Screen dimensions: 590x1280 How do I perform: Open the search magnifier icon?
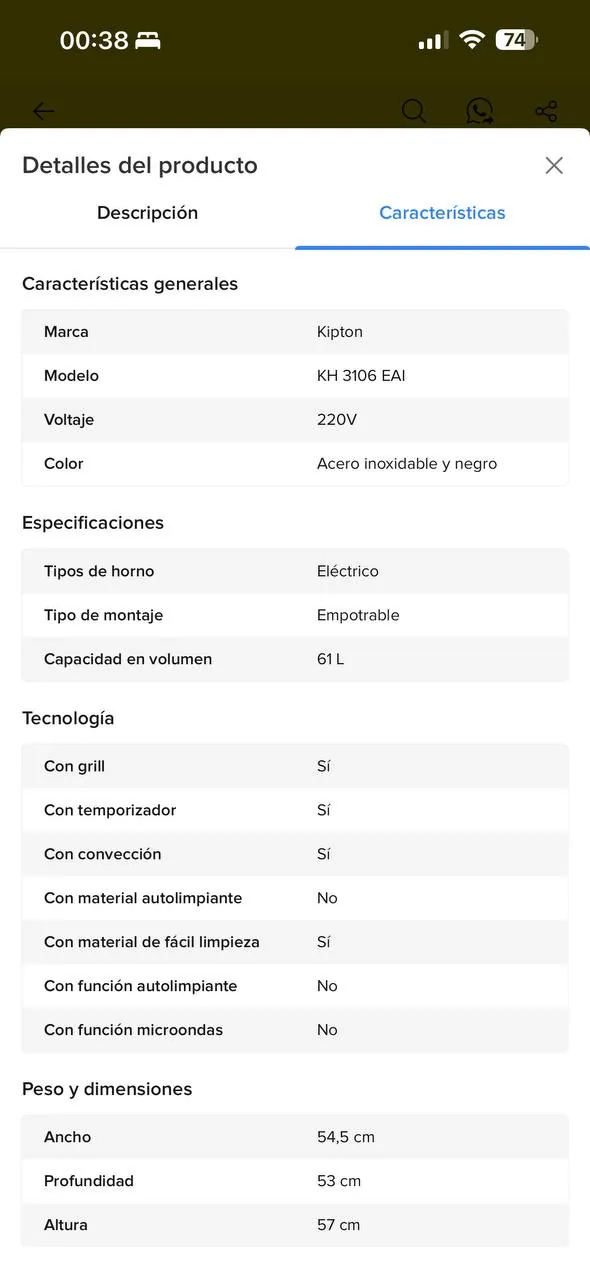(x=414, y=111)
